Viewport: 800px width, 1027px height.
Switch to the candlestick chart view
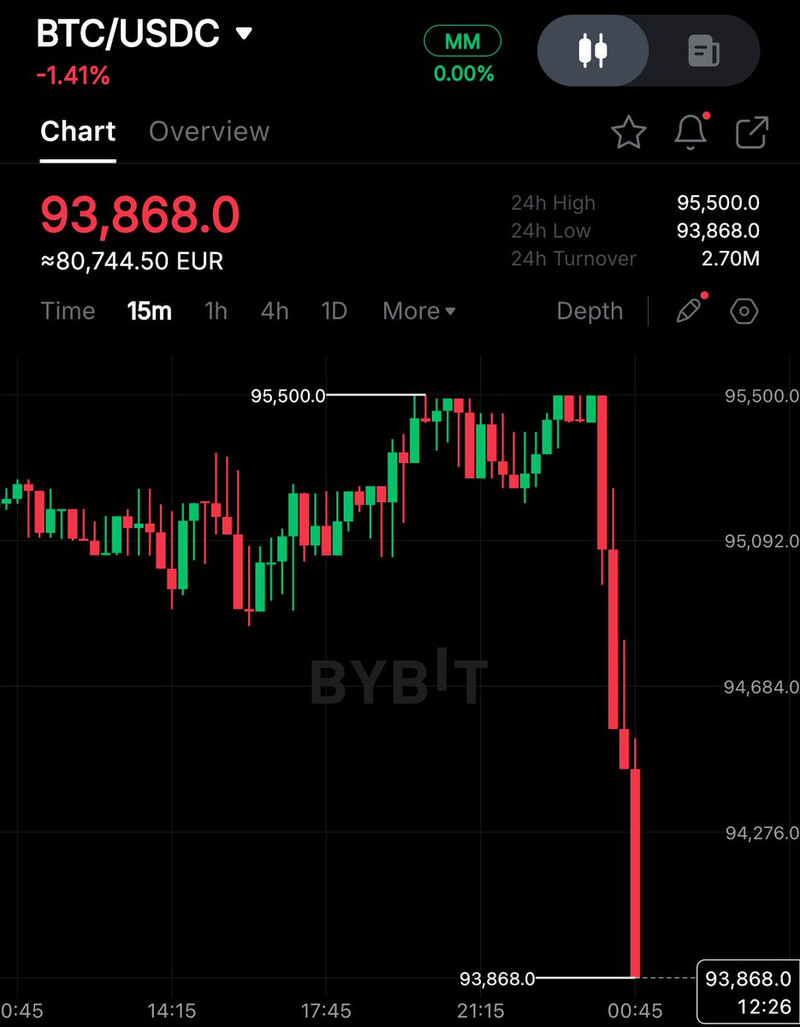click(594, 51)
